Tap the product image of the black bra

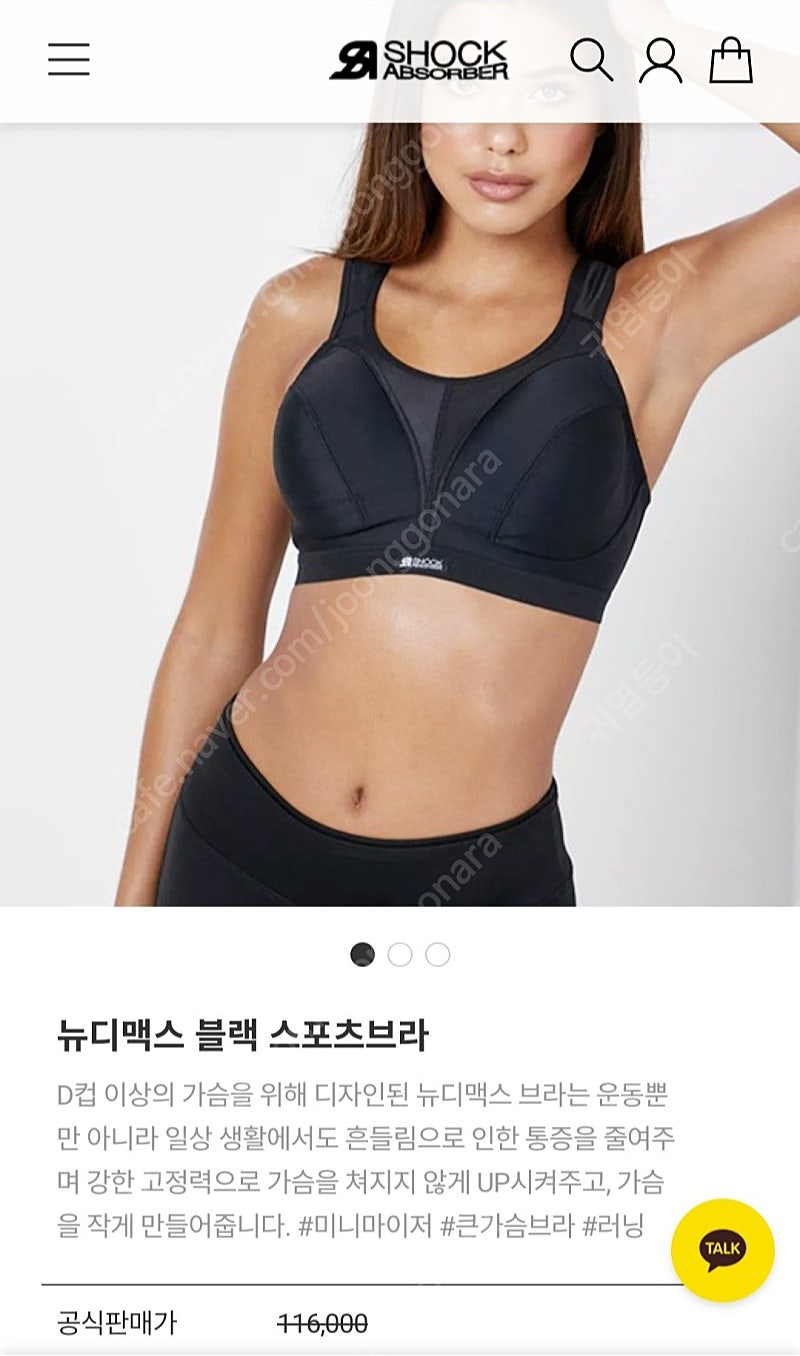tap(400, 515)
